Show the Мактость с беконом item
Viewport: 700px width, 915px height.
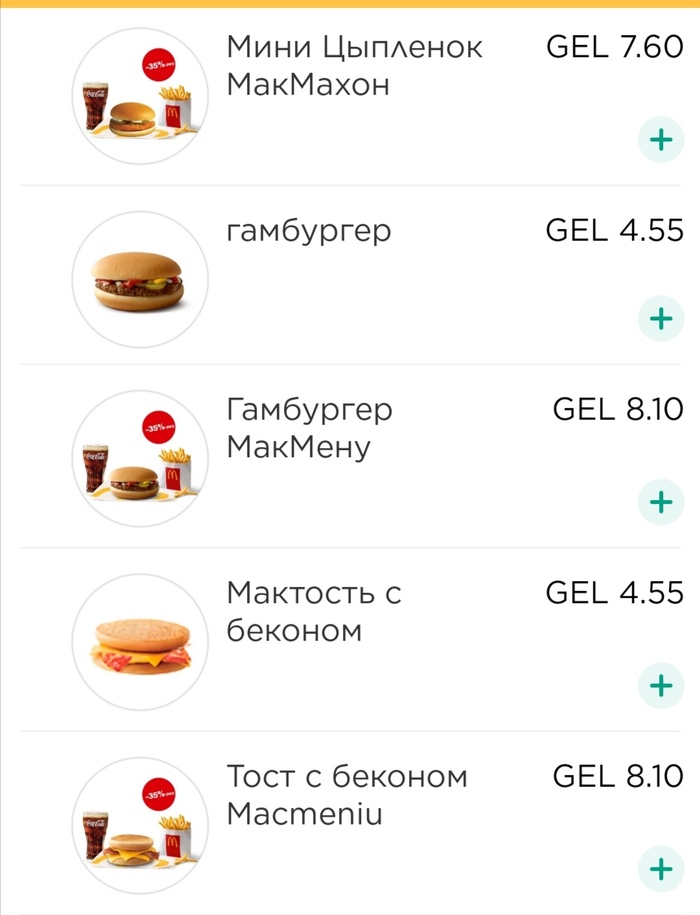click(314, 612)
